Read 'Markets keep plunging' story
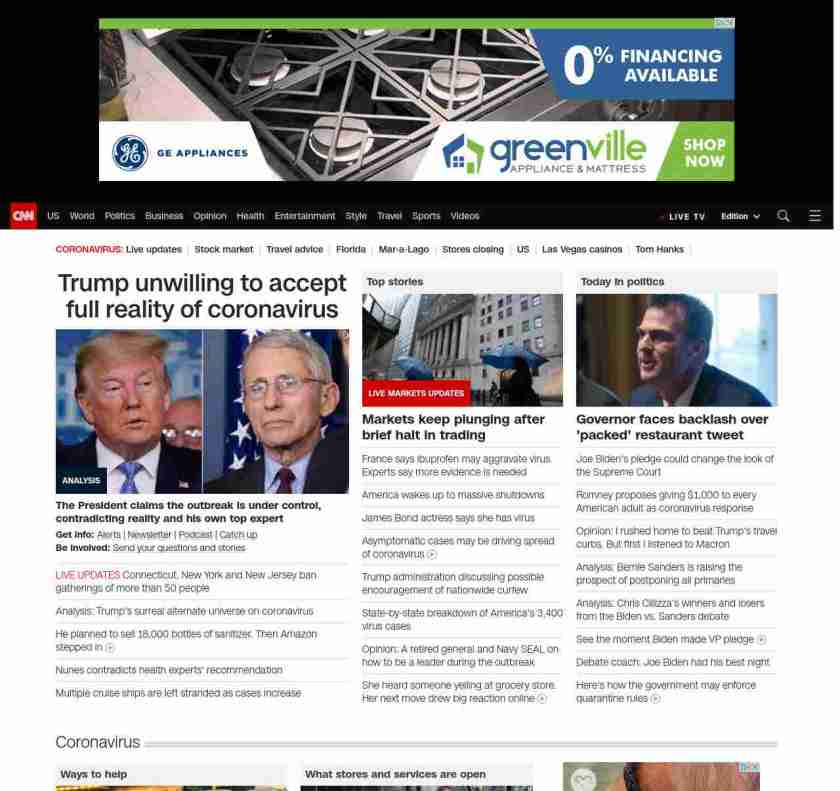 point(453,427)
